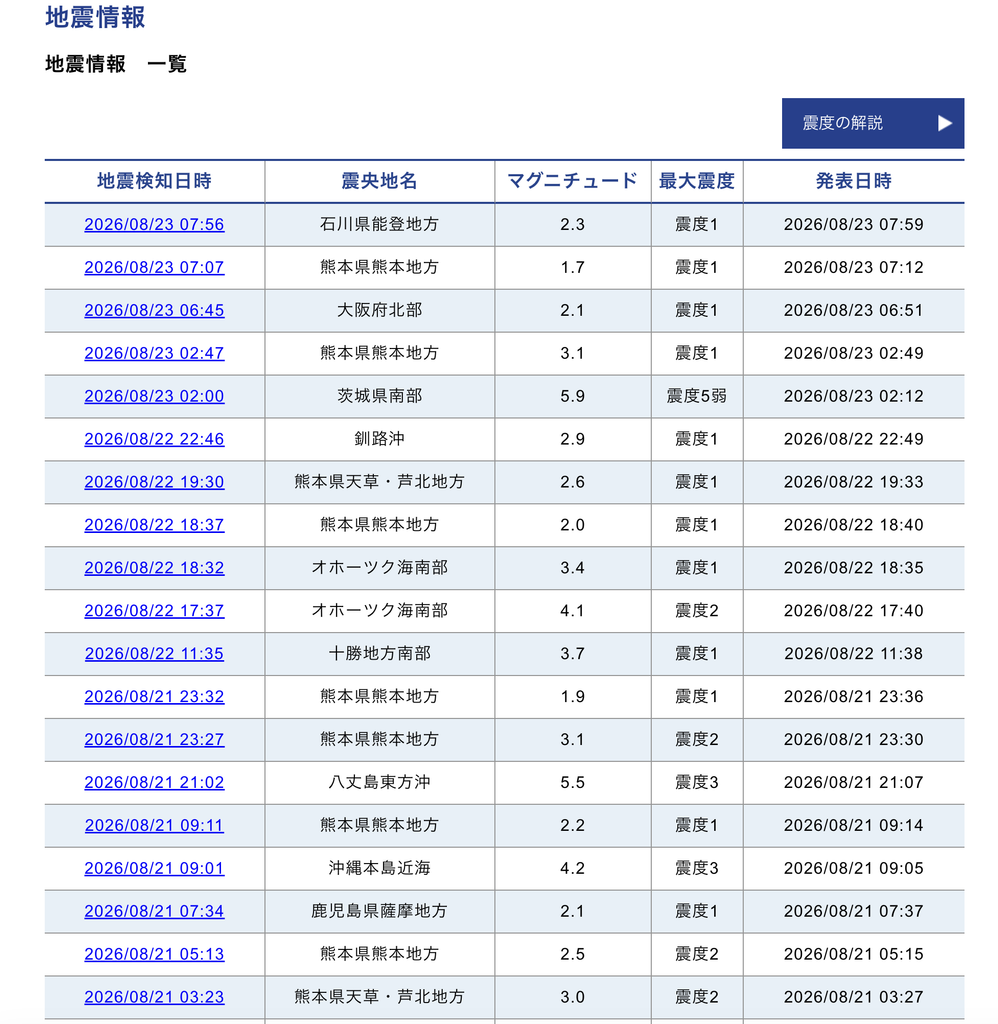Open earthquake detected 2026/08/22 19:30
The width and height of the screenshot is (998, 1024).
point(154,482)
